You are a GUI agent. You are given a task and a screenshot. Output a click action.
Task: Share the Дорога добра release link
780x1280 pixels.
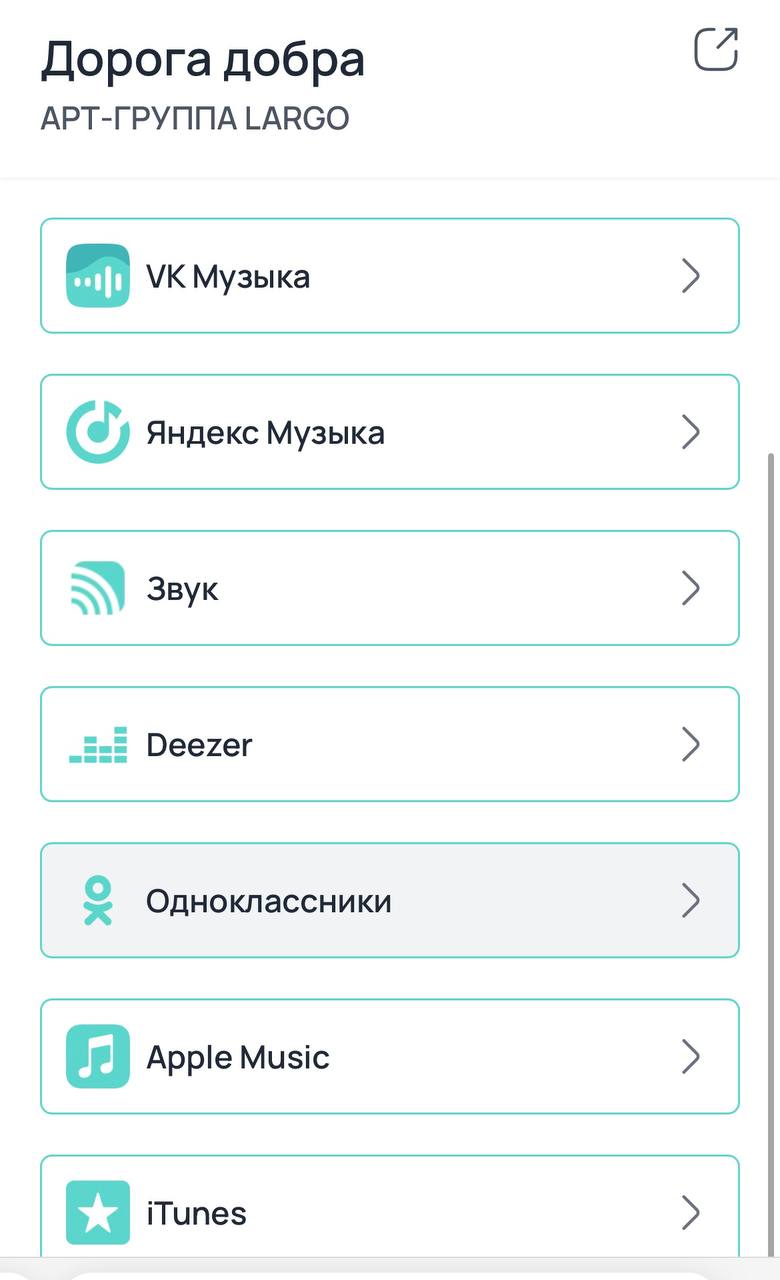[716, 49]
